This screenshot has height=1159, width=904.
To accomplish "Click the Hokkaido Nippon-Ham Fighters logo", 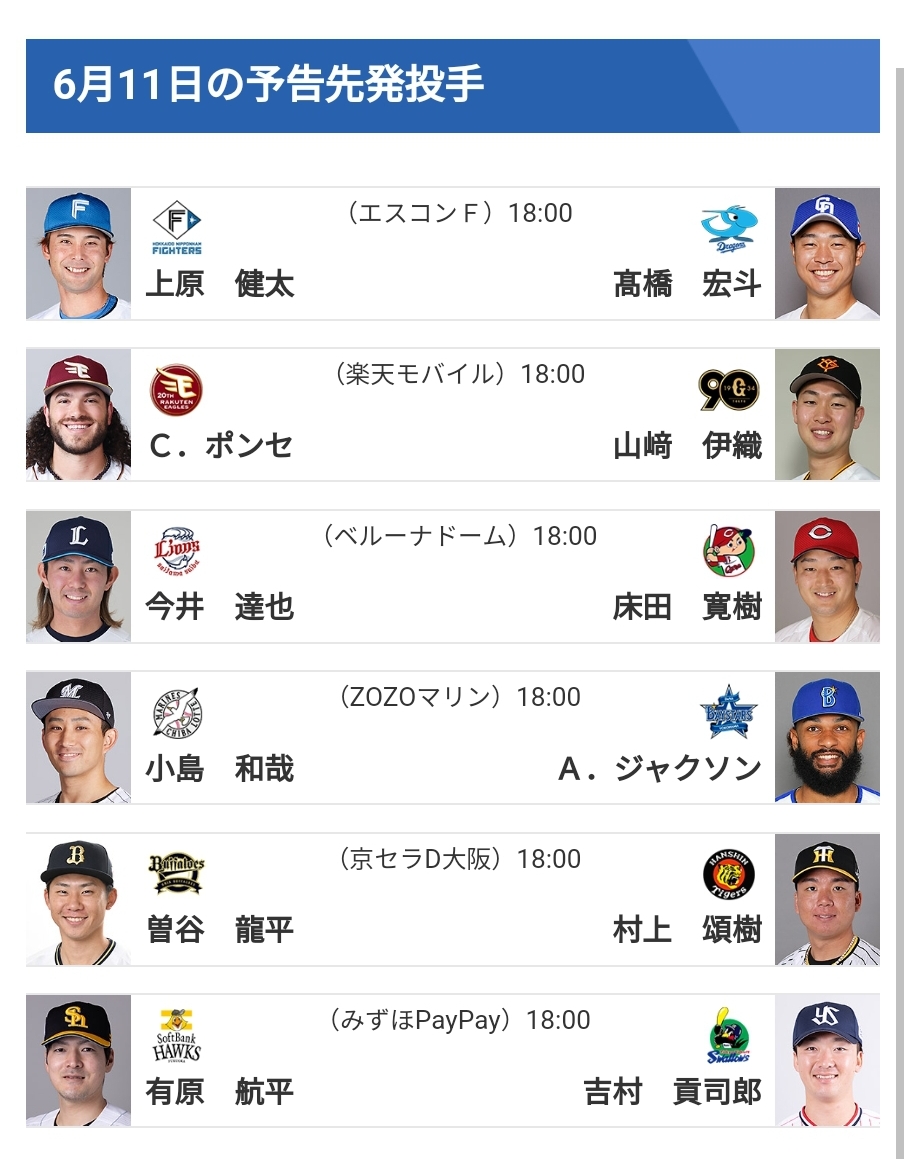I will pyautogui.click(x=177, y=222).
